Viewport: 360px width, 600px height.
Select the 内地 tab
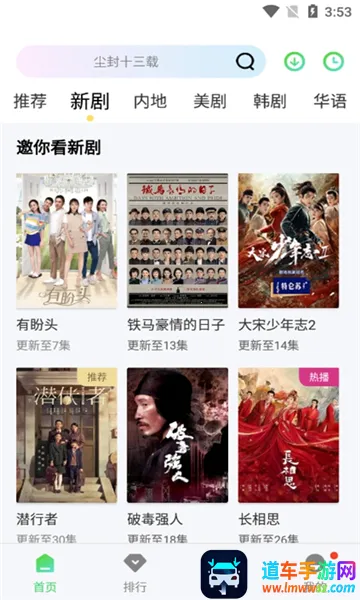coord(150,101)
